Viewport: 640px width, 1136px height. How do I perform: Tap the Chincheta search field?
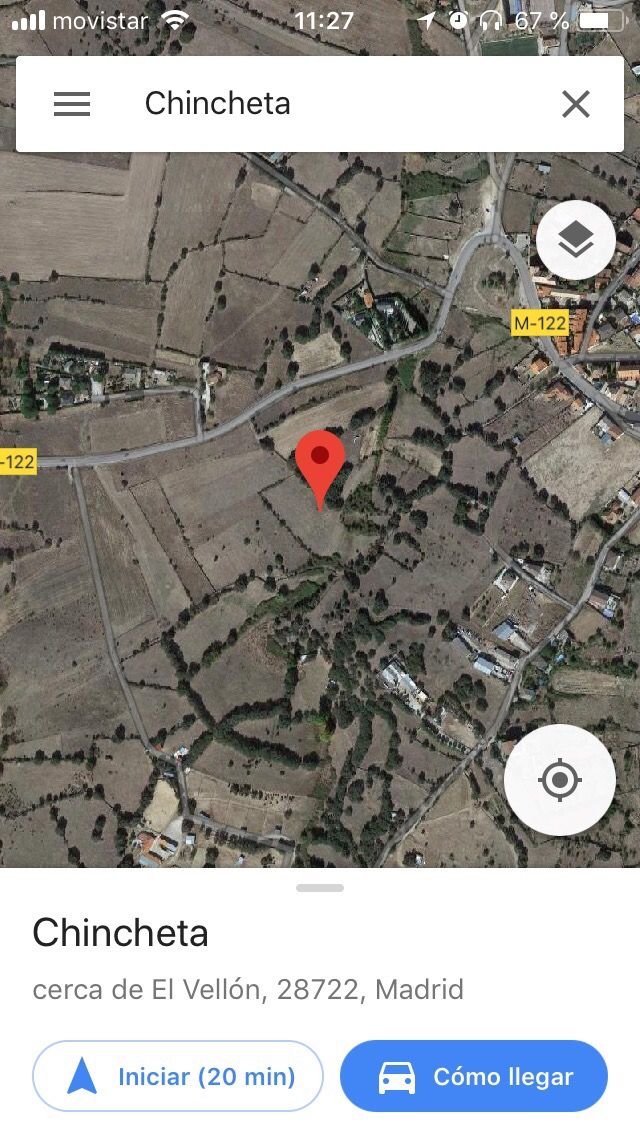coord(330,104)
